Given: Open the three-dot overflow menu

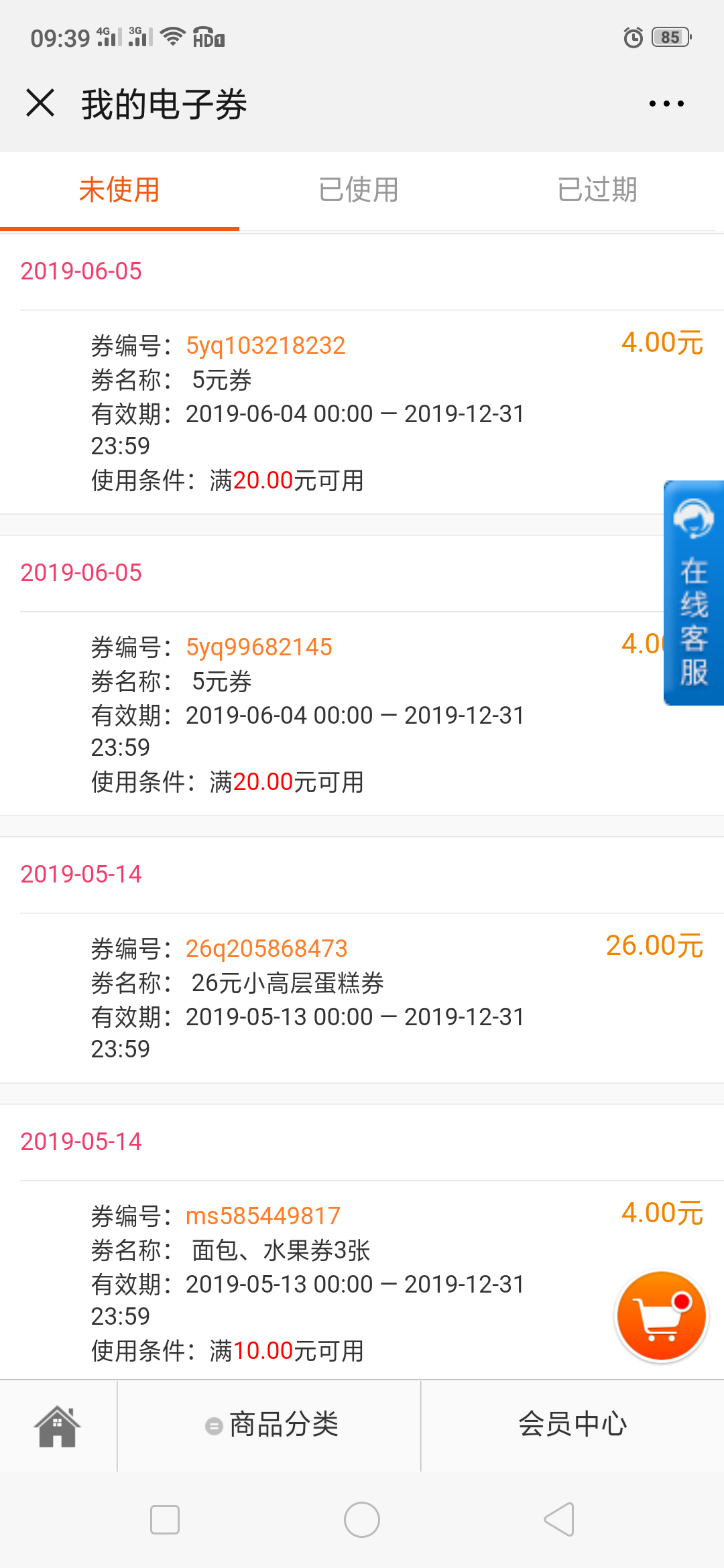Looking at the screenshot, I should [x=666, y=104].
